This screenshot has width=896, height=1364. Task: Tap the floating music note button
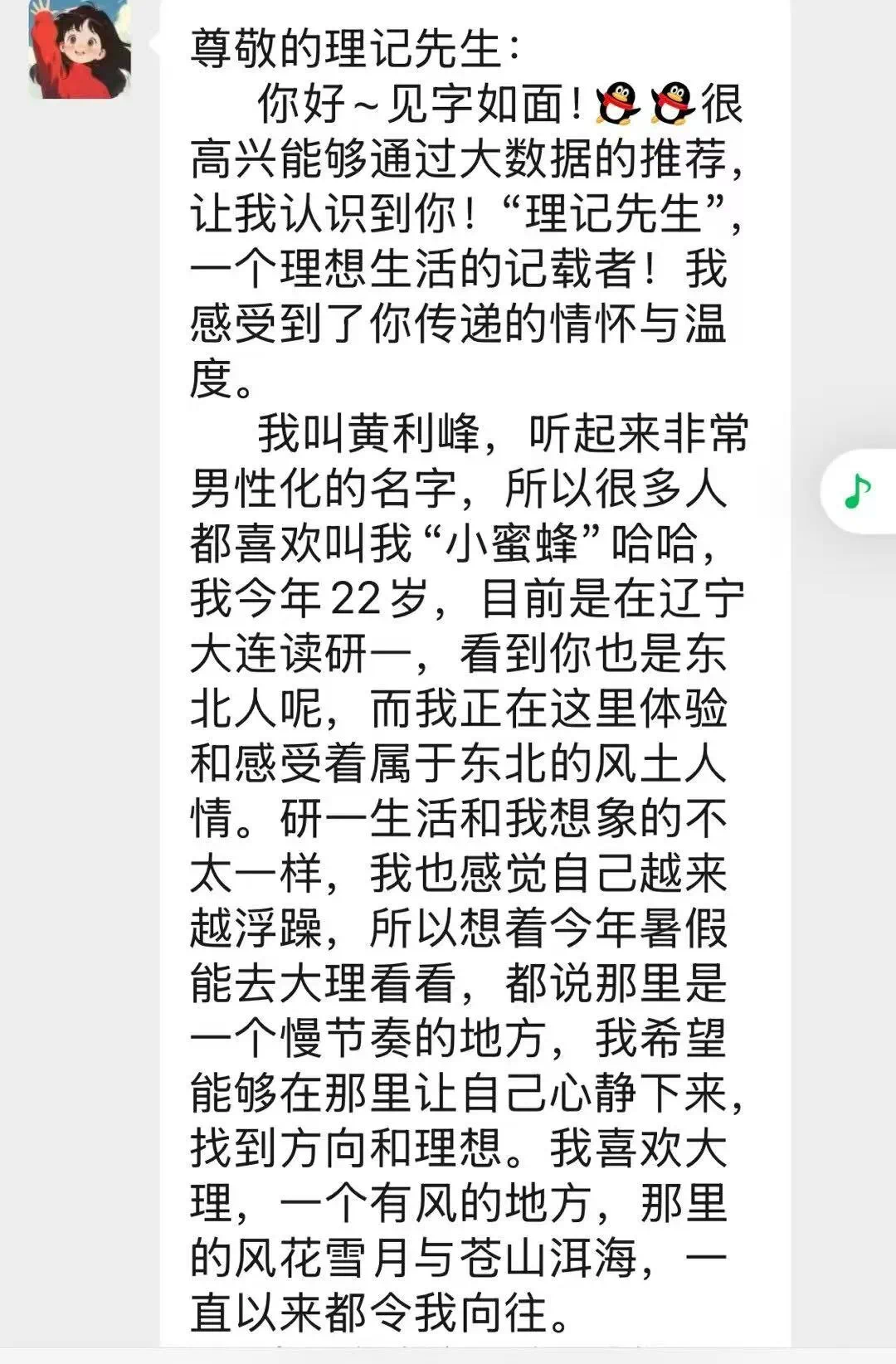click(x=858, y=492)
